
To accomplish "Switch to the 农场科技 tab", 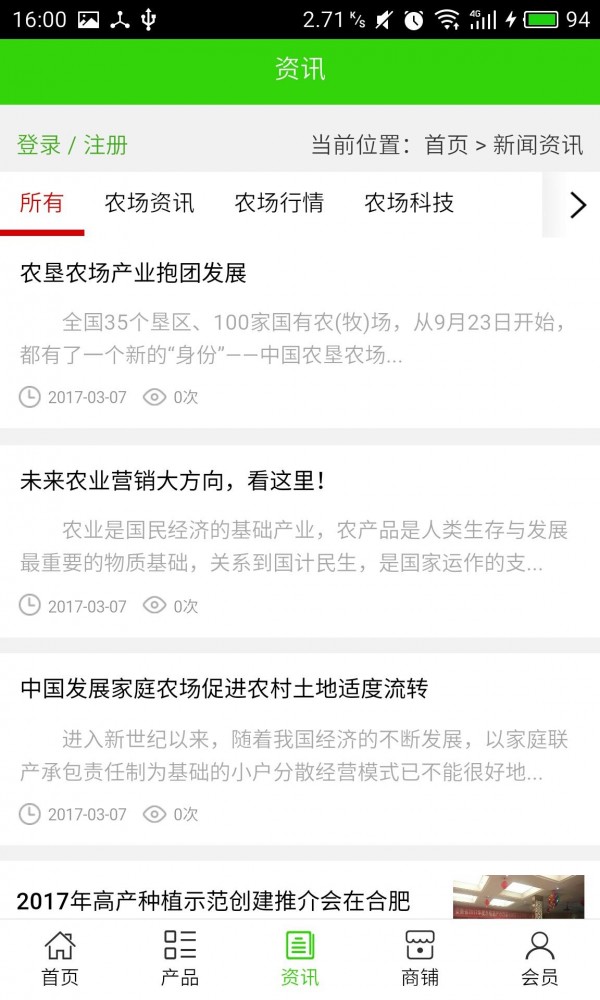I will (409, 204).
